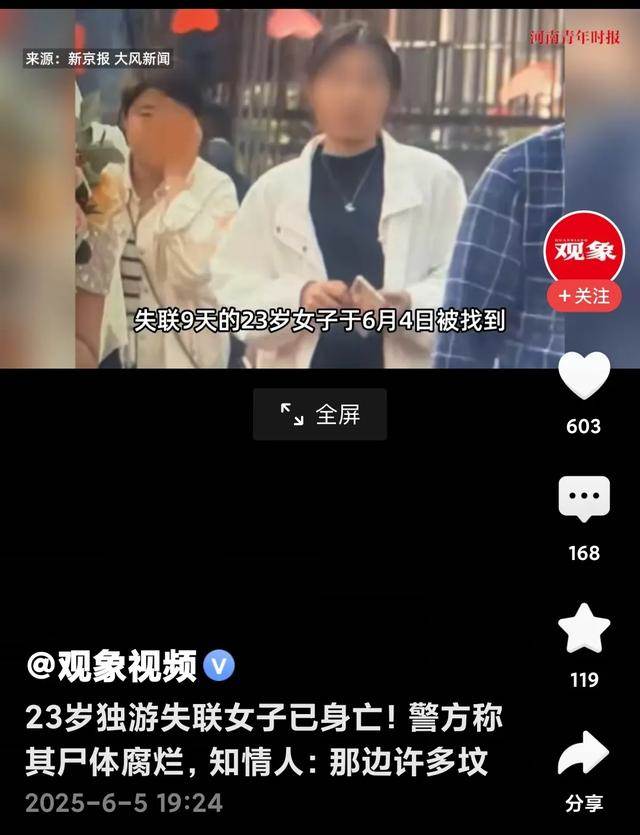Open the 观象 avatar profile

(x=583, y=247)
